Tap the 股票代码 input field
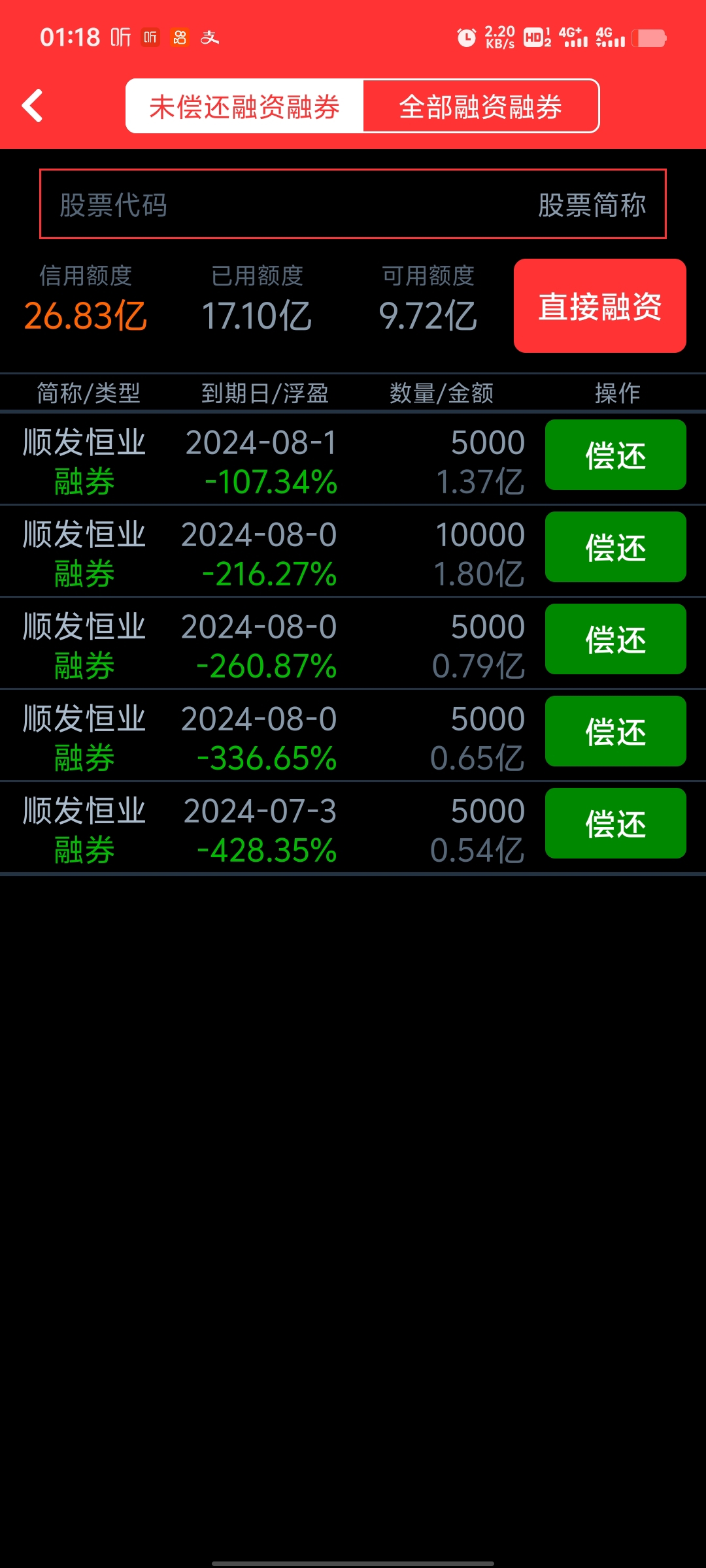706x1568 pixels. click(x=353, y=204)
